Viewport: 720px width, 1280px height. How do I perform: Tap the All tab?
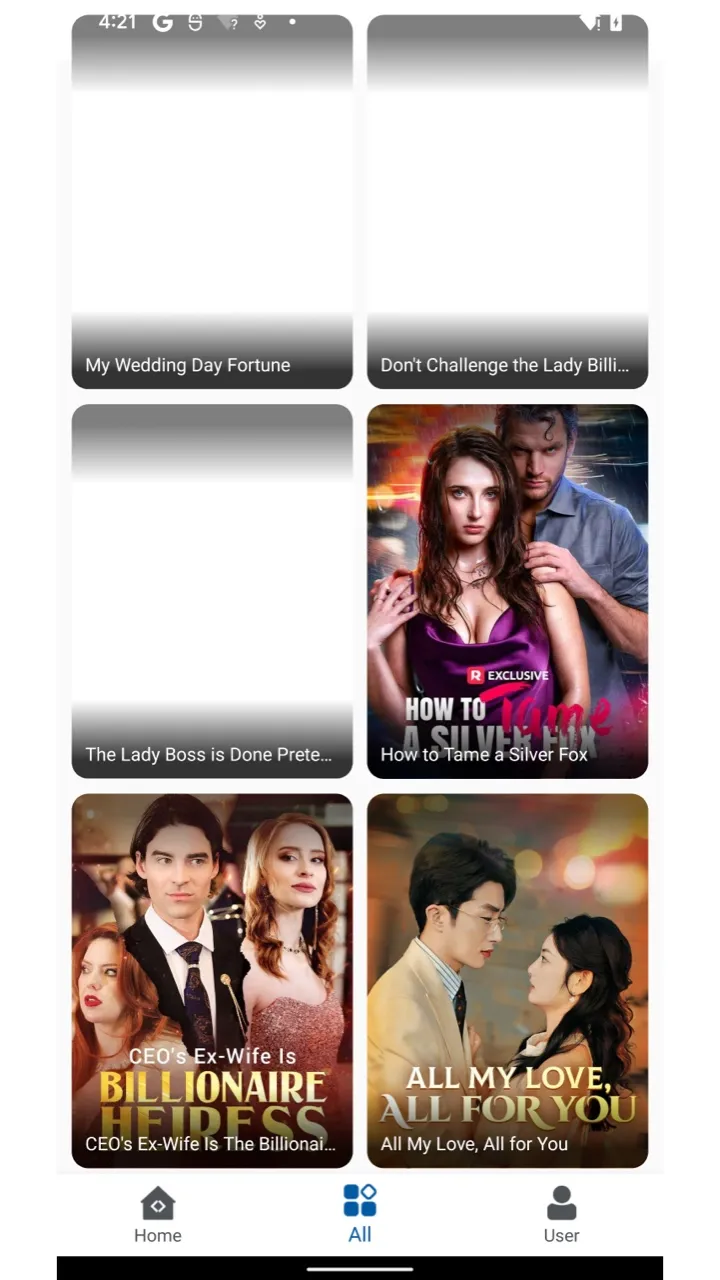tap(360, 1214)
